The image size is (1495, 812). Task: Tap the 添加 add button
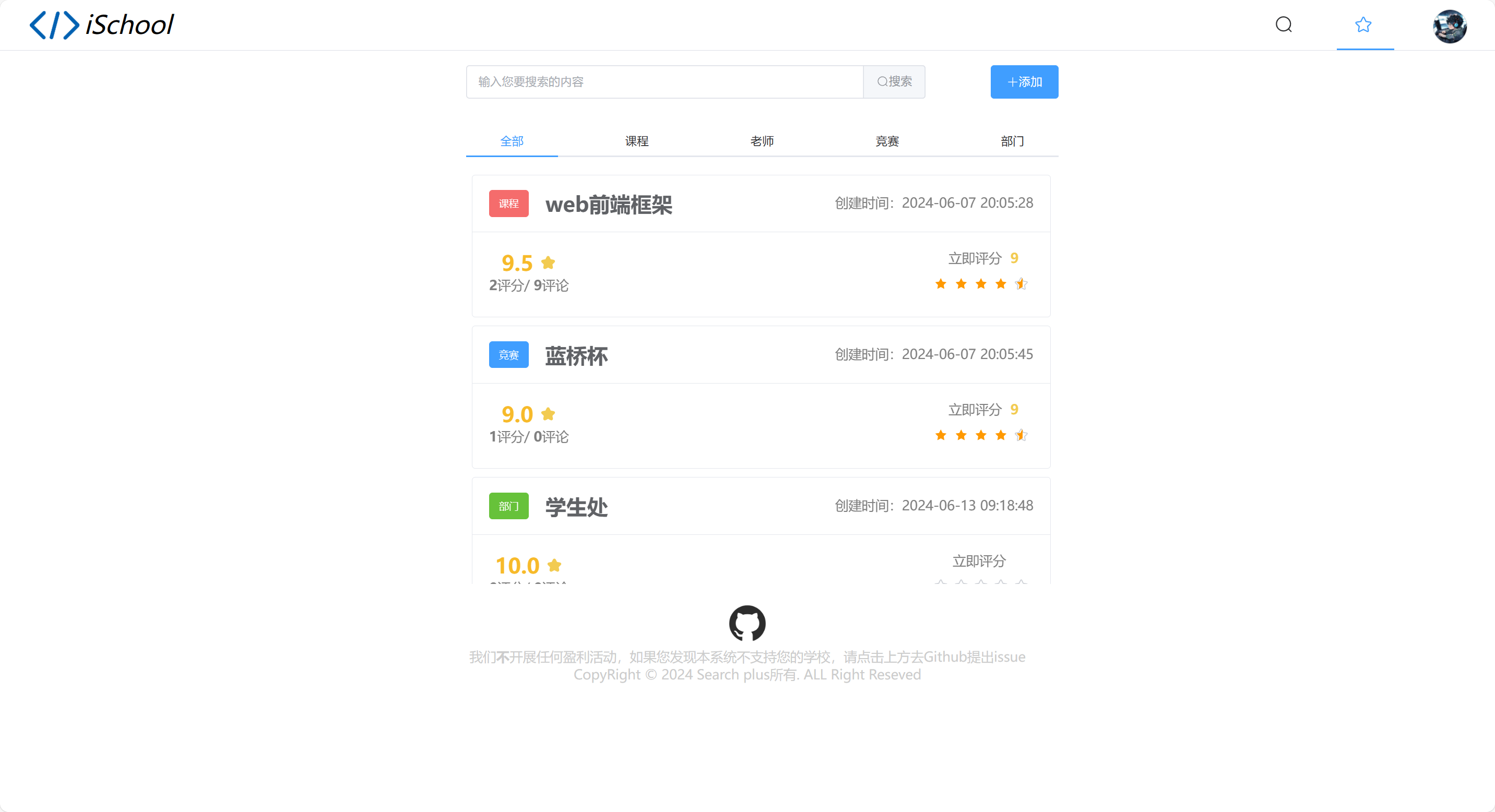[1024, 82]
